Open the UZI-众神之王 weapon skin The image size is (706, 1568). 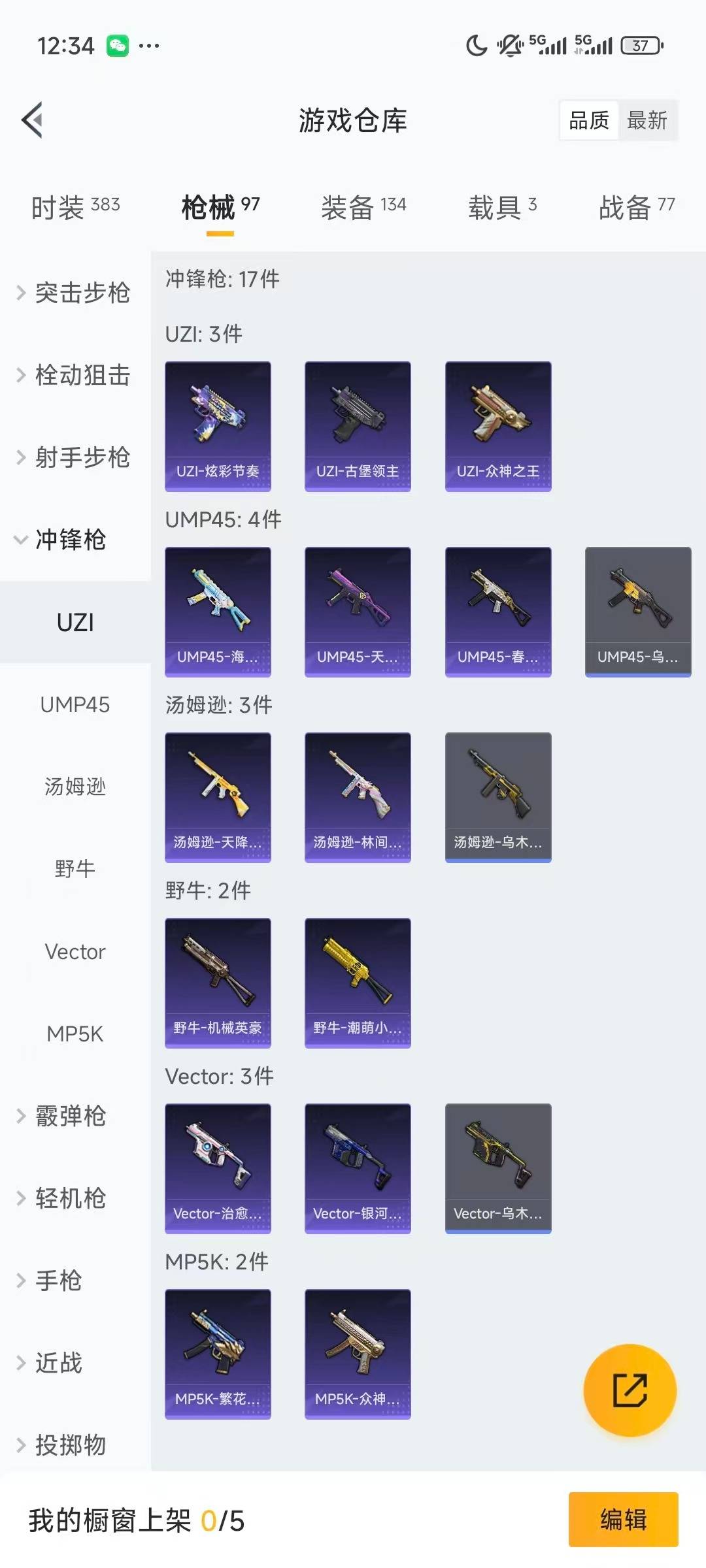(x=498, y=425)
